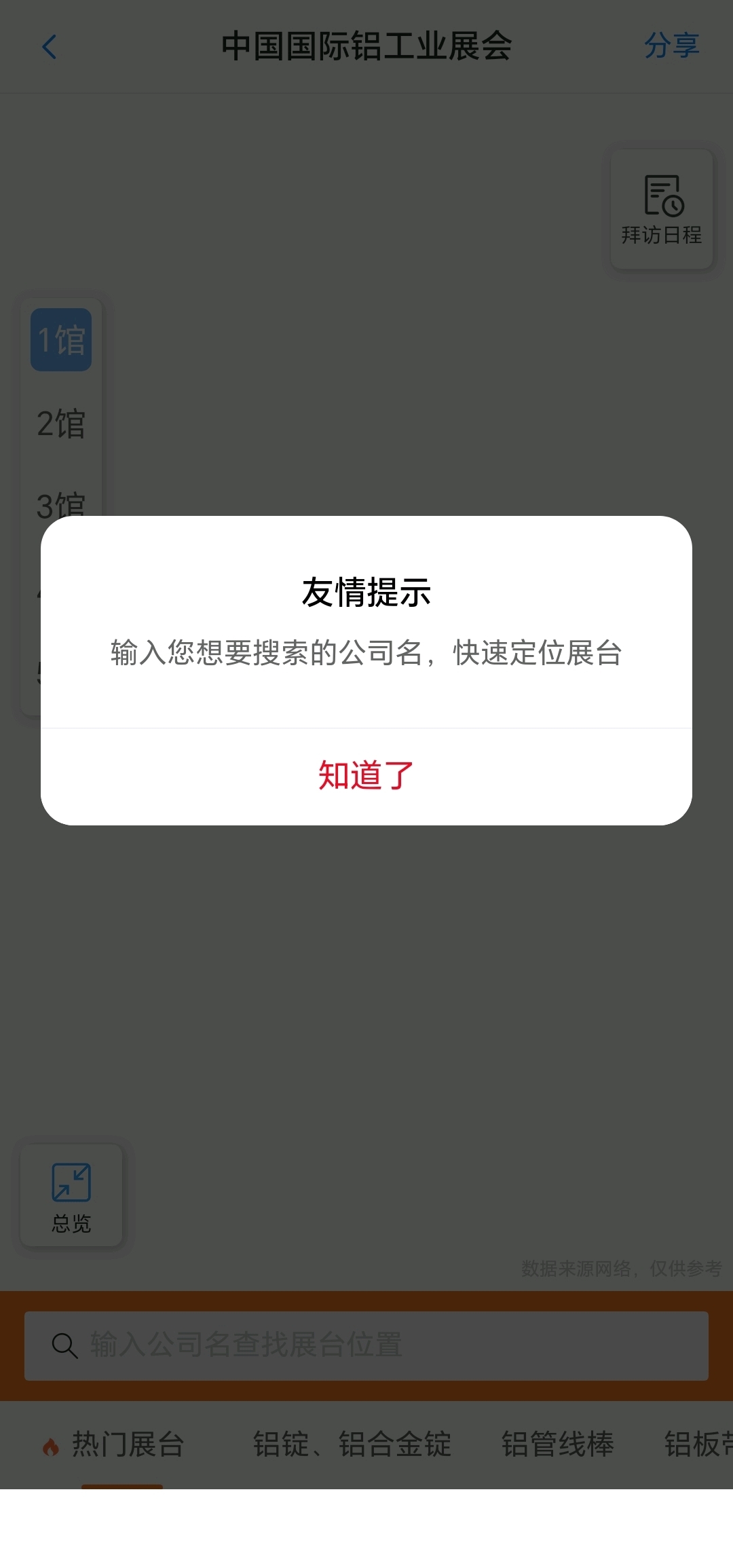Open the 总览 overview

71,1195
